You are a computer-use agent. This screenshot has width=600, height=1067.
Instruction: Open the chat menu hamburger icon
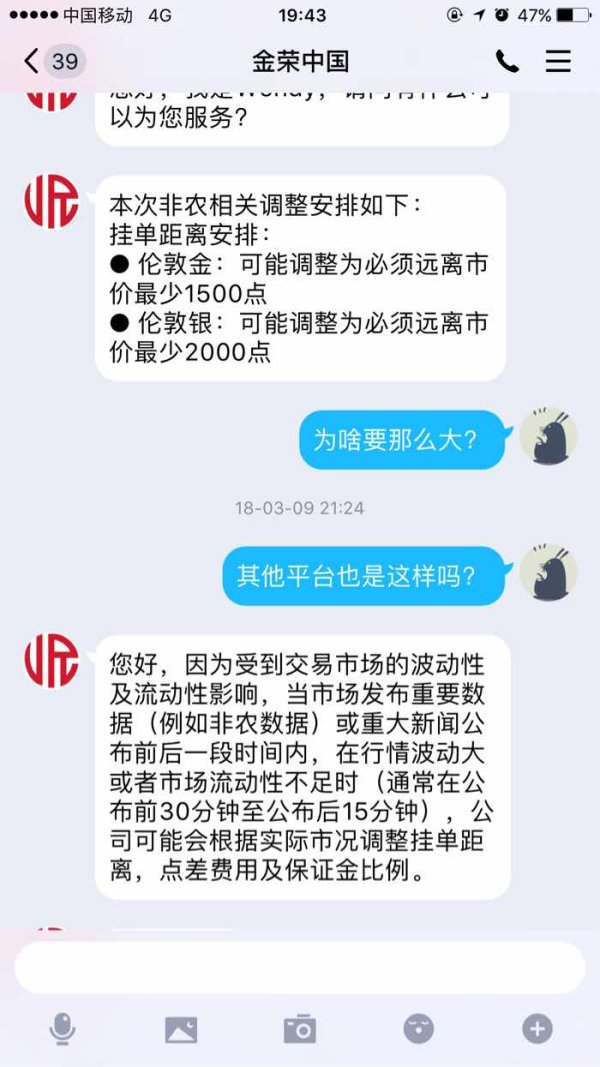[558, 61]
